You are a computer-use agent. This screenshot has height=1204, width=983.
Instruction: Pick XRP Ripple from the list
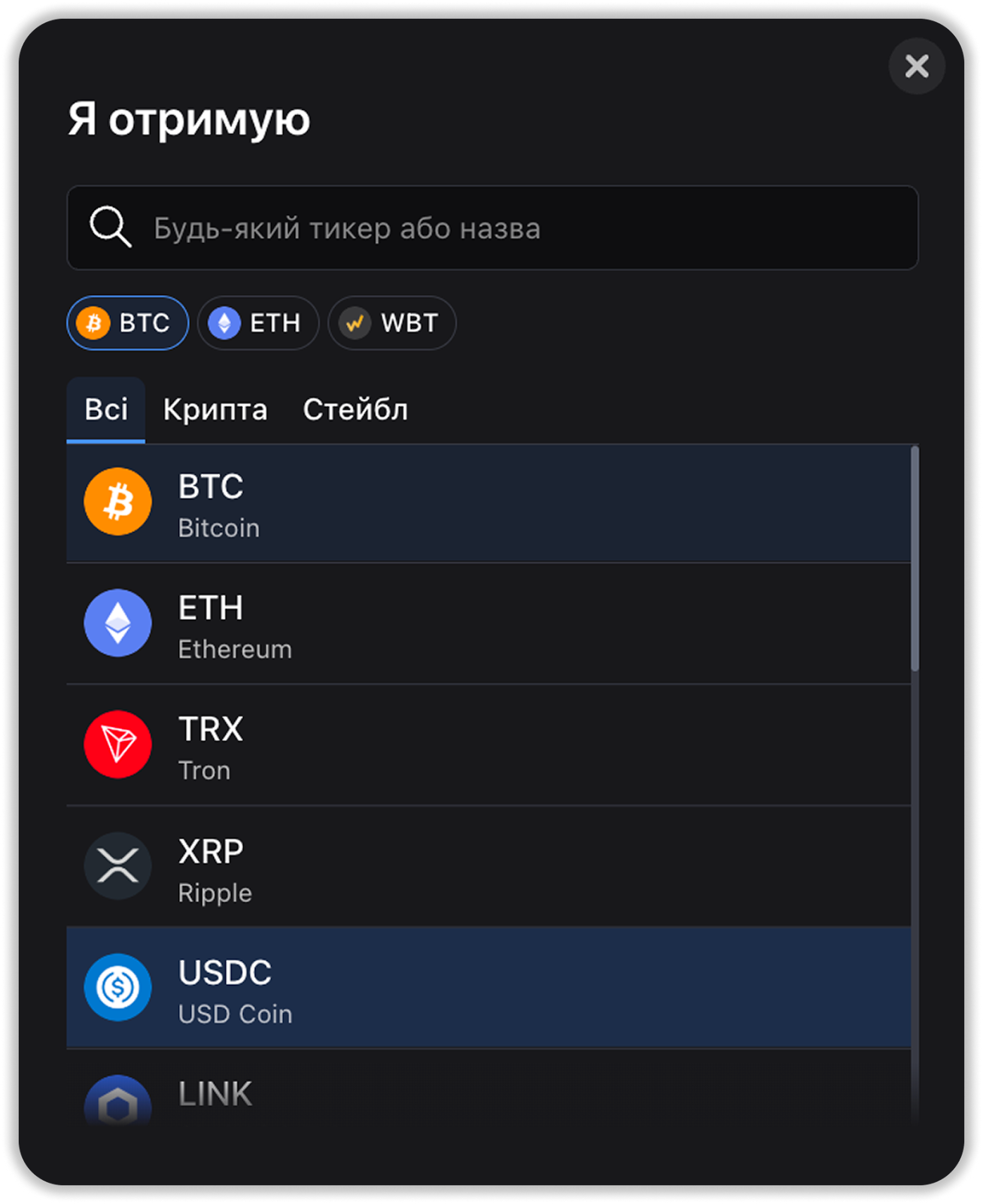click(x=488, y=867)
